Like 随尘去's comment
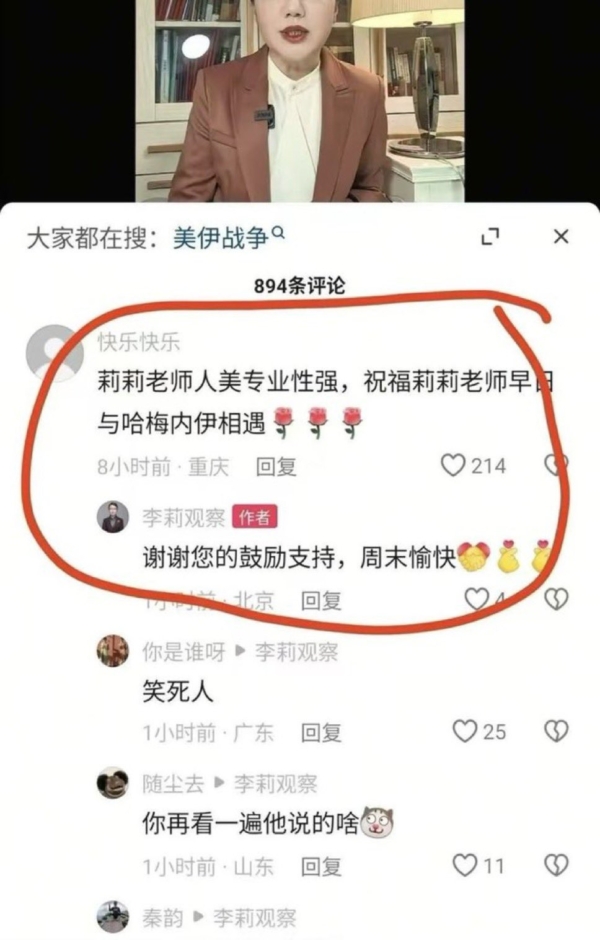 coord(464,864)
